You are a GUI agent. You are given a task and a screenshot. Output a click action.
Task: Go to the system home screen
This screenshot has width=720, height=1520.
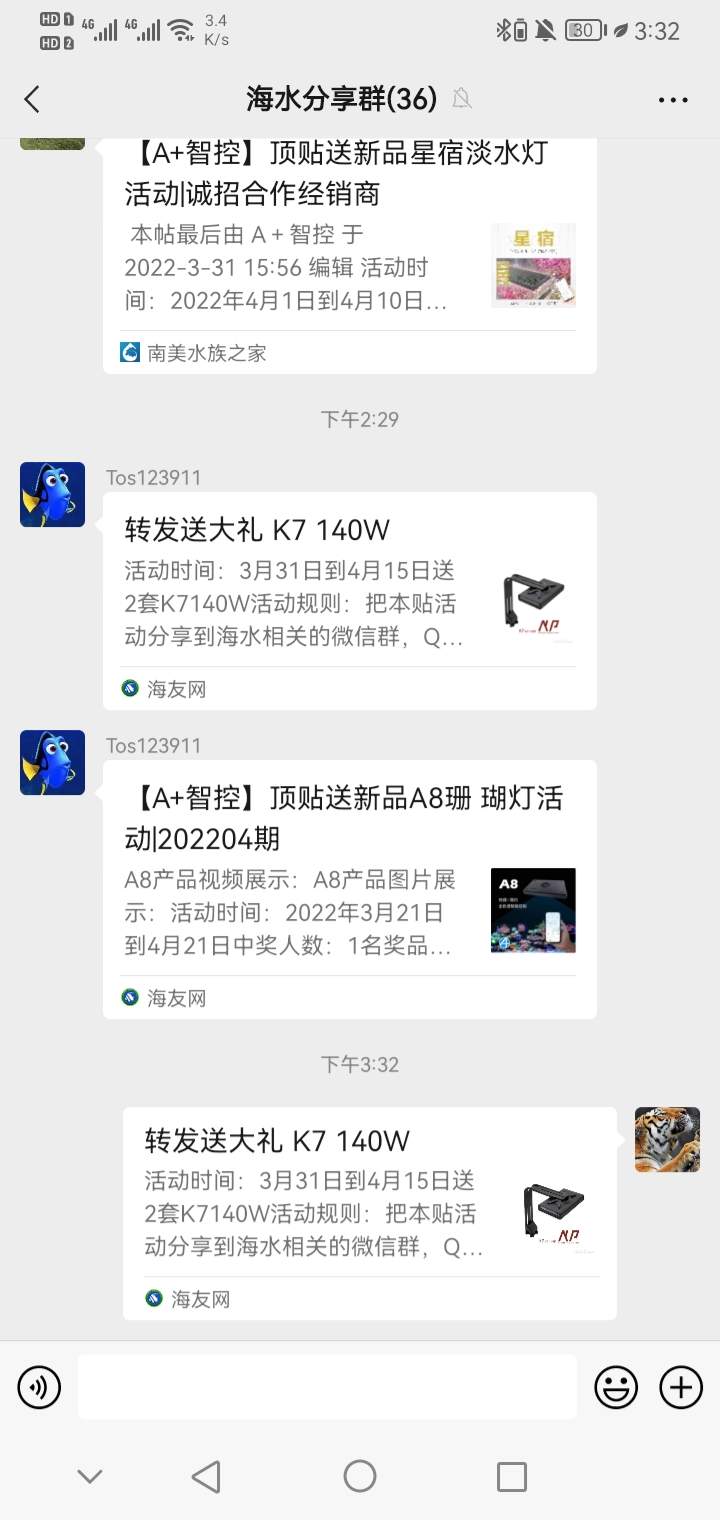360,1476
